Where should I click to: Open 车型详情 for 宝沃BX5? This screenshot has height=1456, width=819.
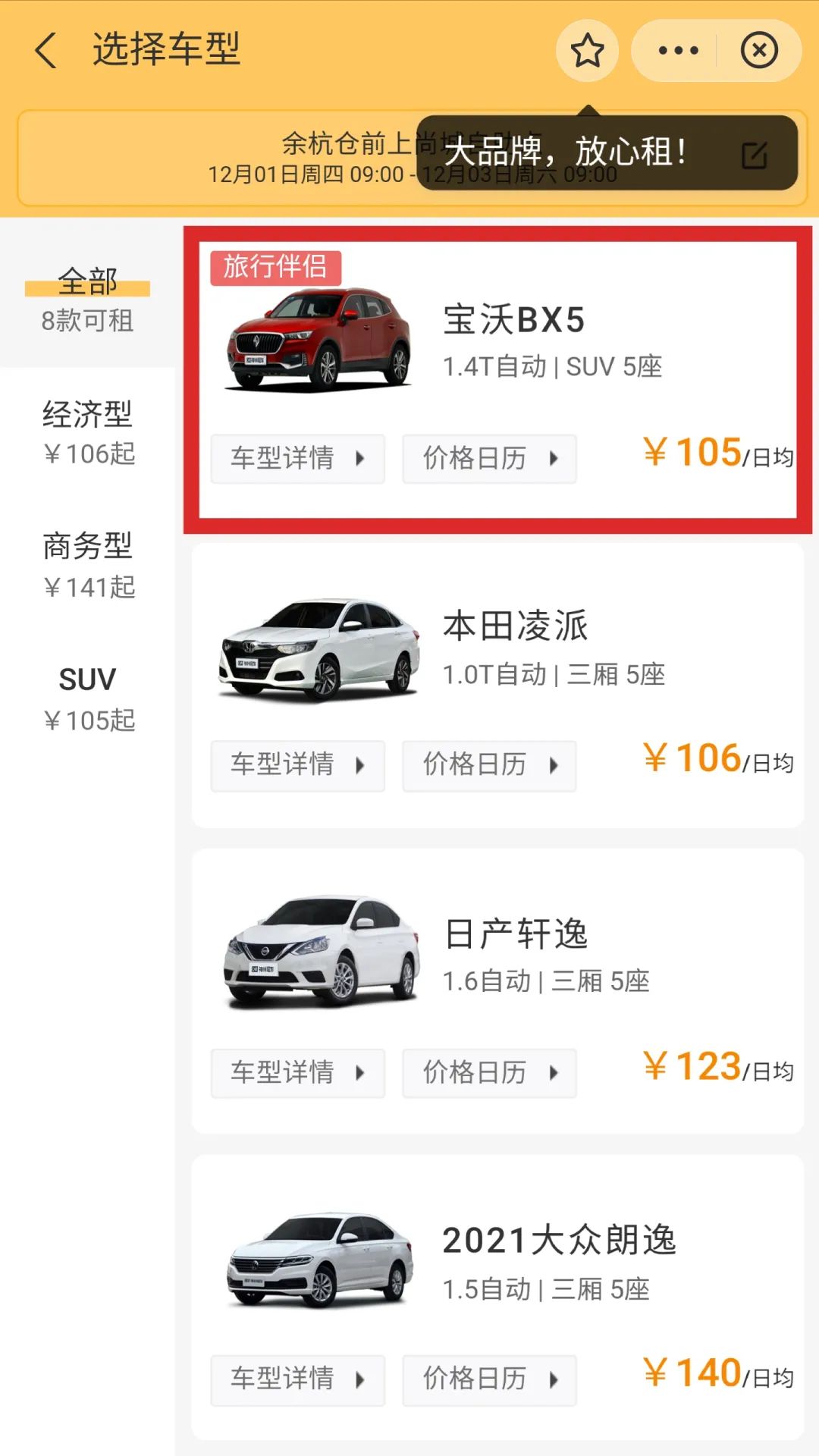(297, 458)
